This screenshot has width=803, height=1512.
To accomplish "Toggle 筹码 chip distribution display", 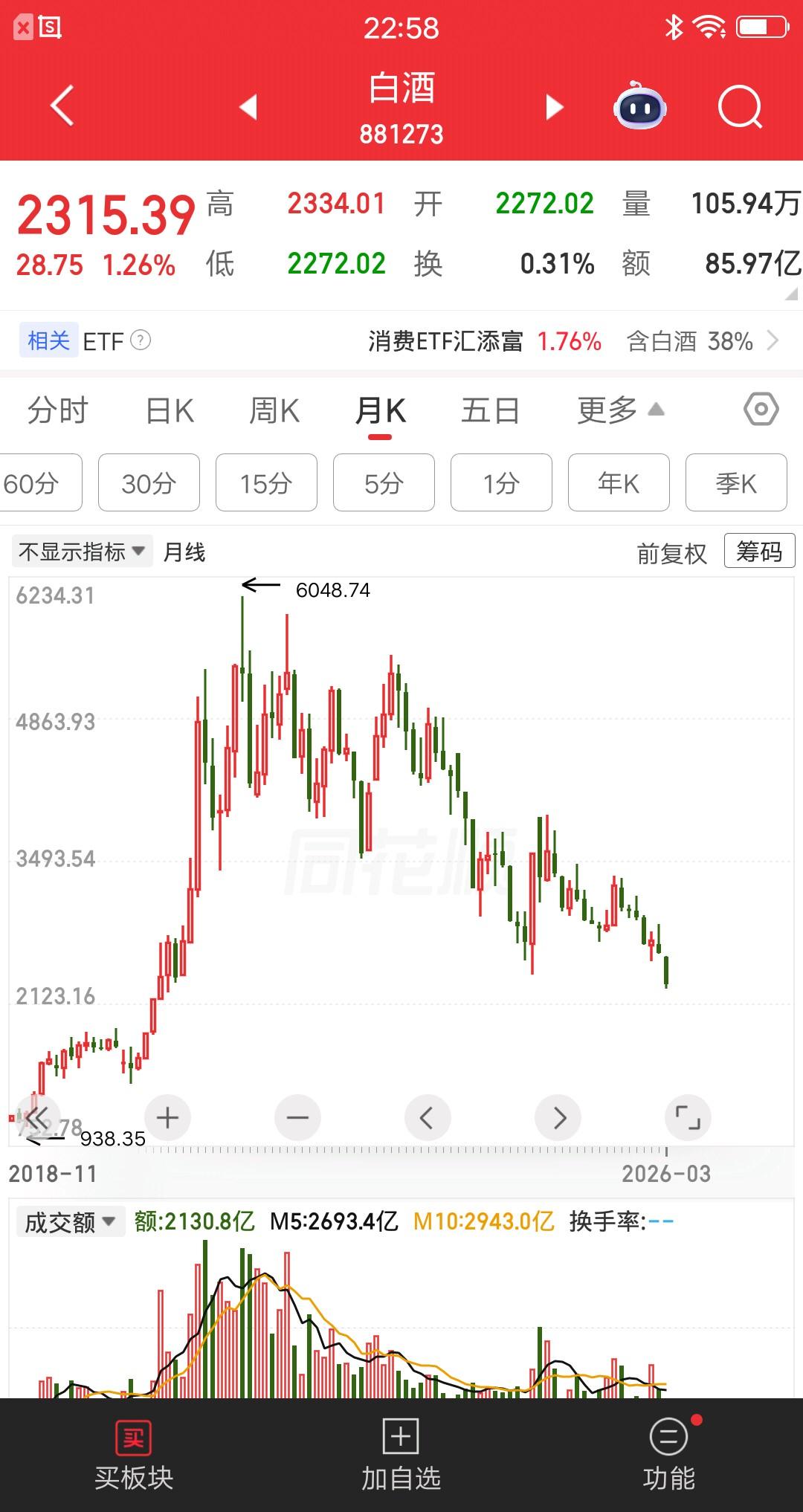I will pos(759,552).
